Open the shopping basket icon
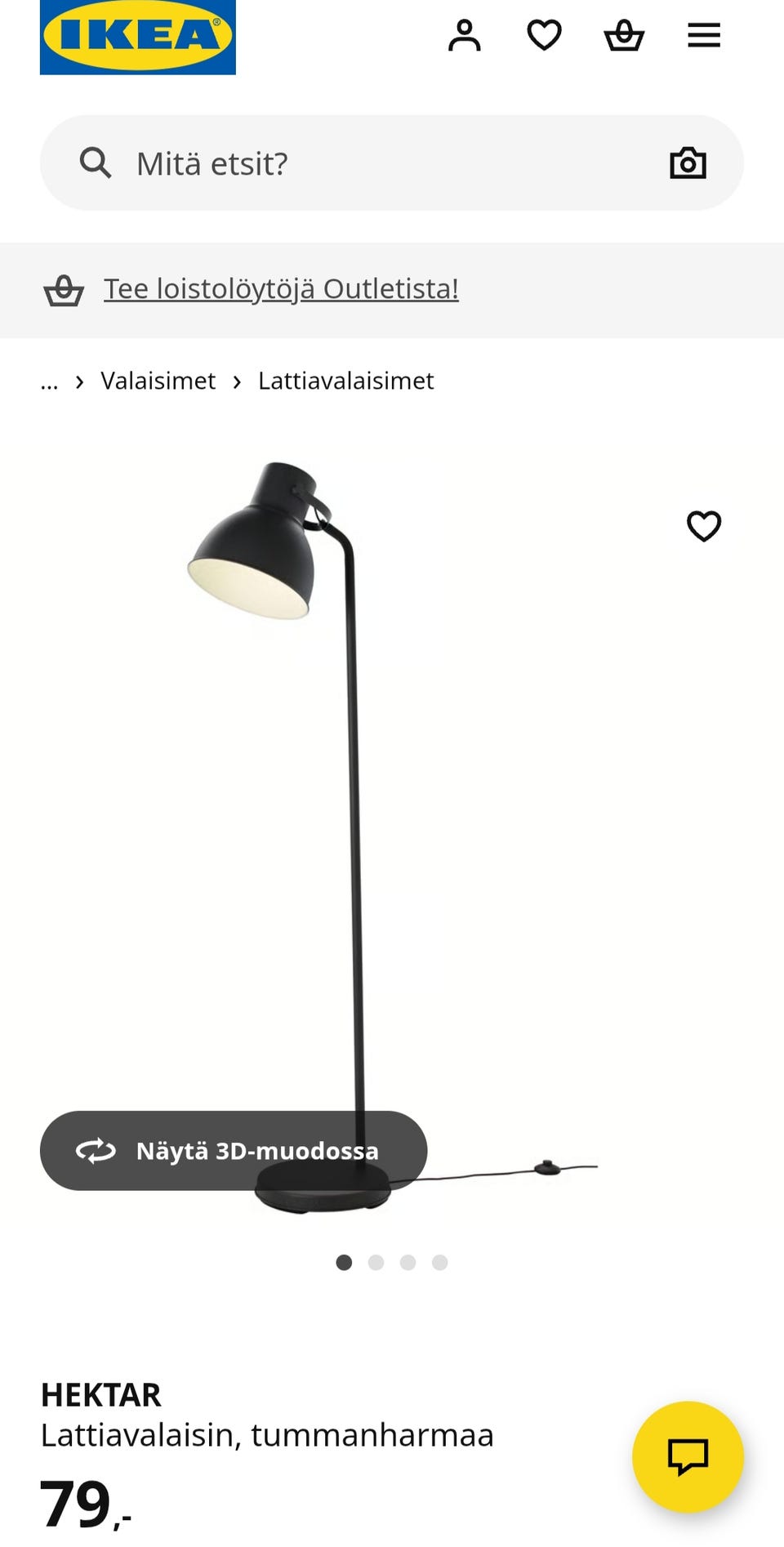 click(x=623, y=34)
